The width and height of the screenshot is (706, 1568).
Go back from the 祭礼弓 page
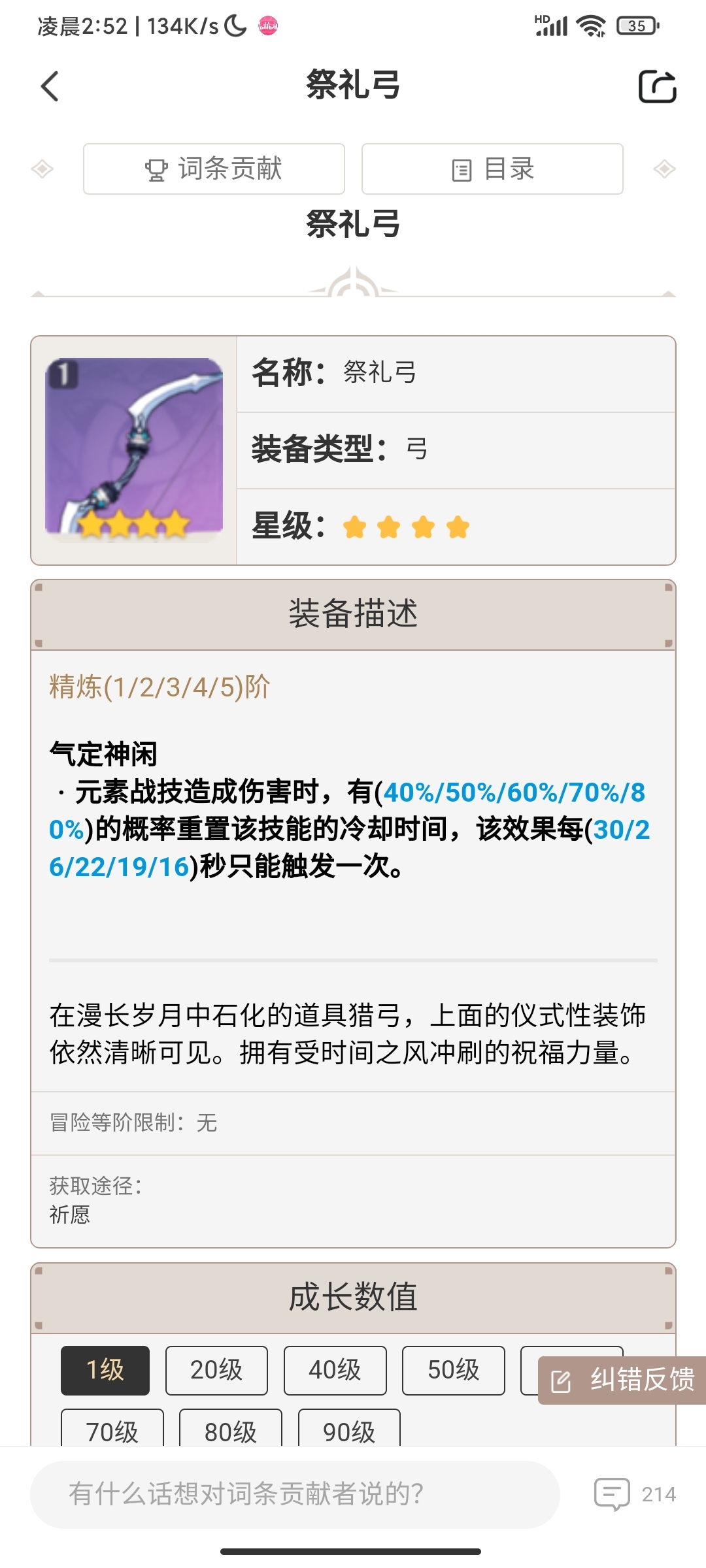coord(50,86)
